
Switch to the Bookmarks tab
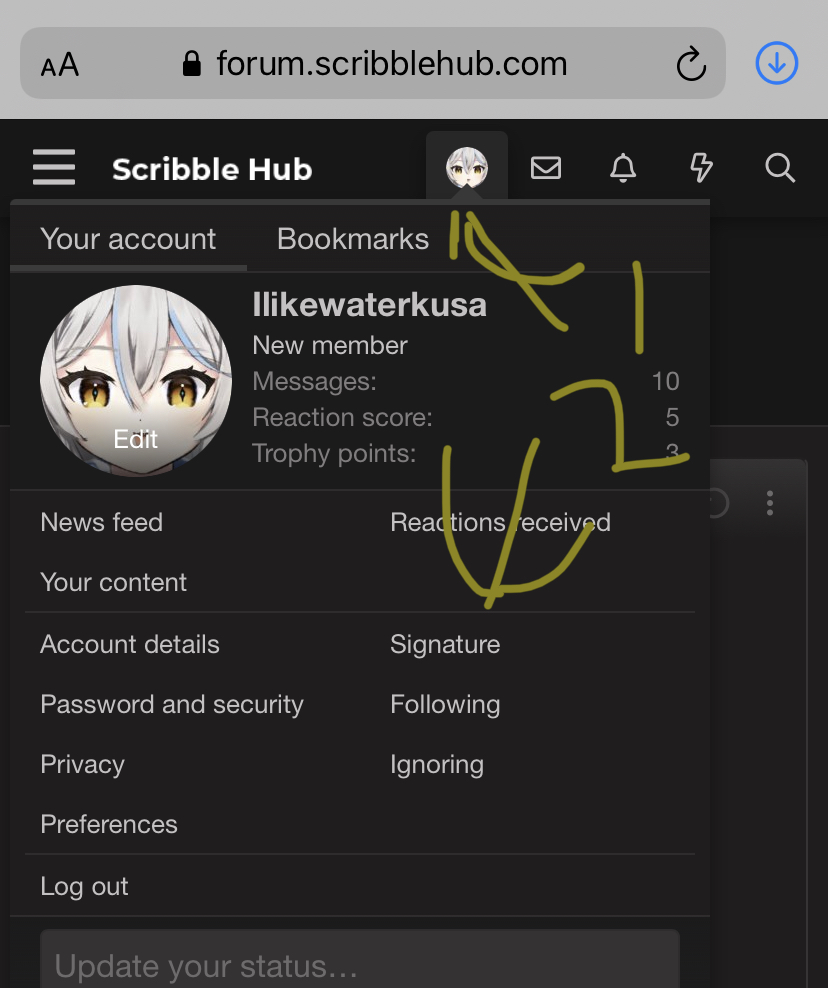coord(352,239)
